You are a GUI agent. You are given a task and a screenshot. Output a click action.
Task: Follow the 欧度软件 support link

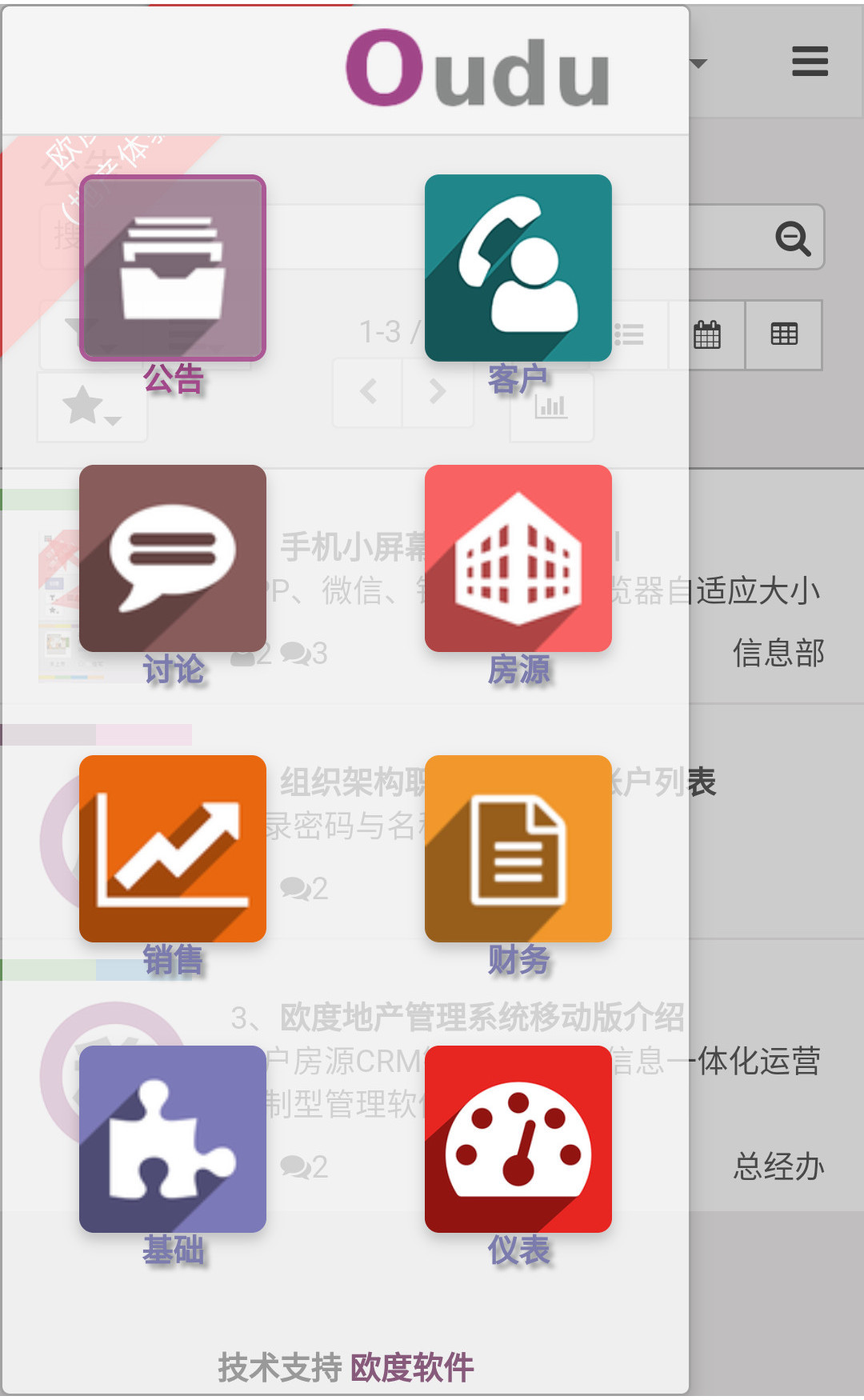tap(412, 1367)
